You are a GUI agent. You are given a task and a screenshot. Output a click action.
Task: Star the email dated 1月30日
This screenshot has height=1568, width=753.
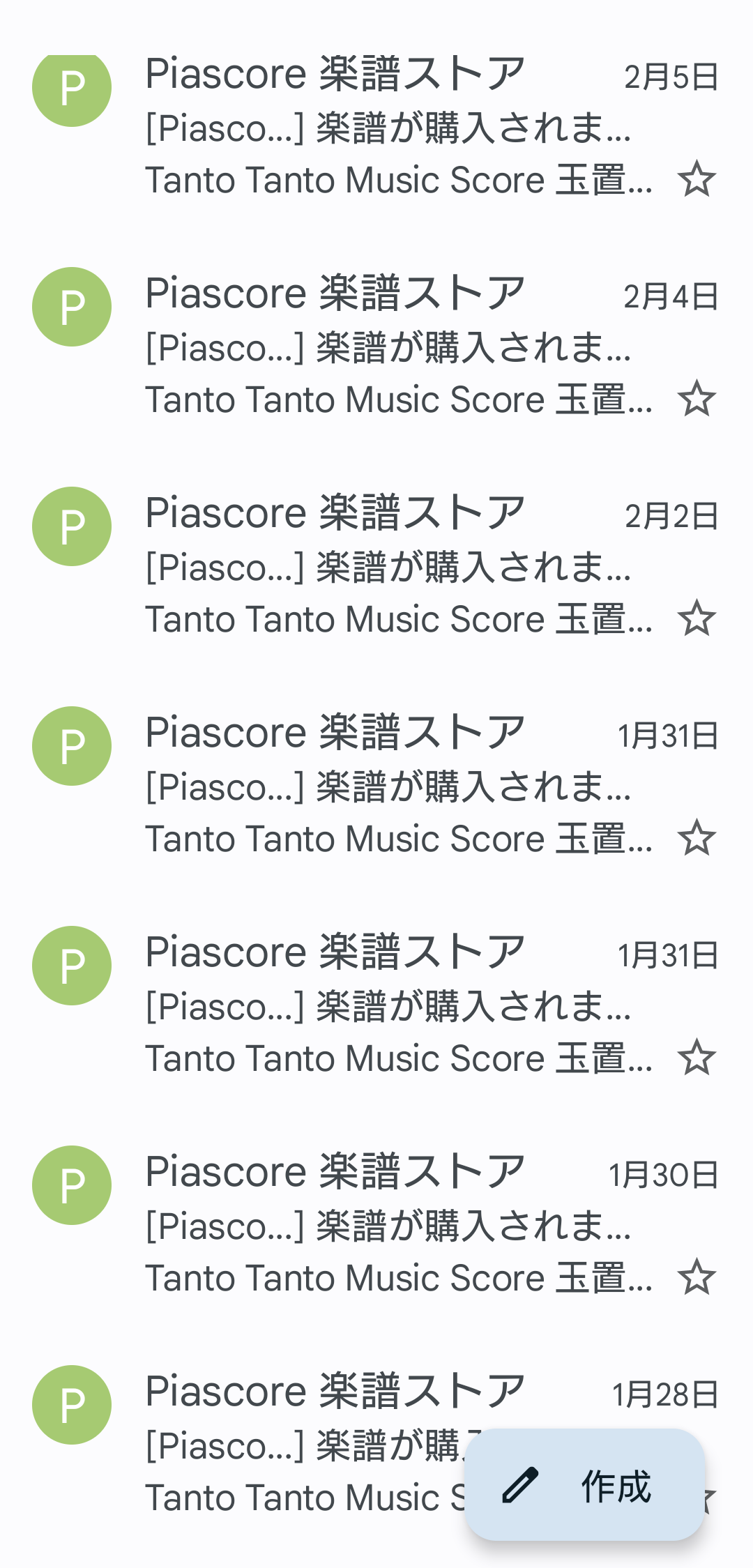pos(697,1278)
